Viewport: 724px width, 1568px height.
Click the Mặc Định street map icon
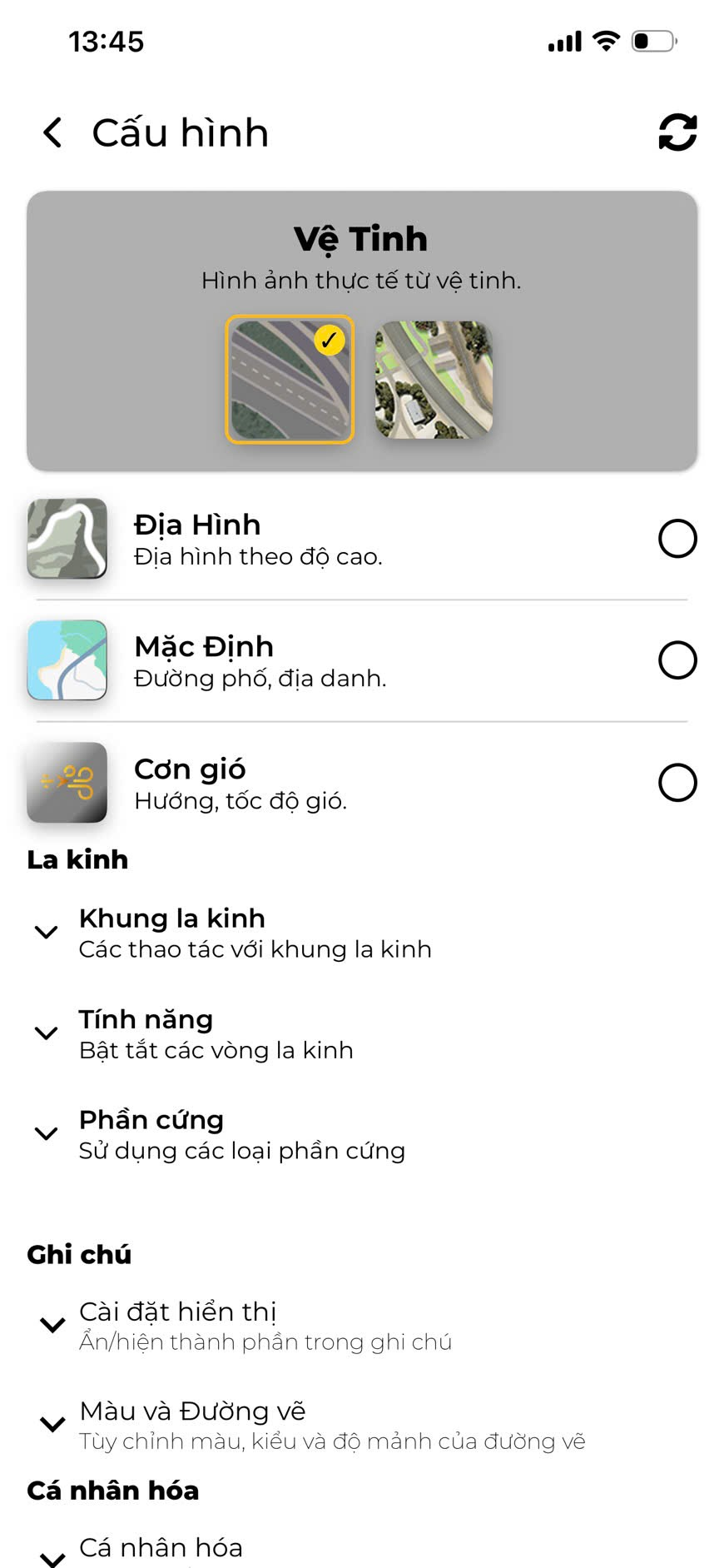67,660
